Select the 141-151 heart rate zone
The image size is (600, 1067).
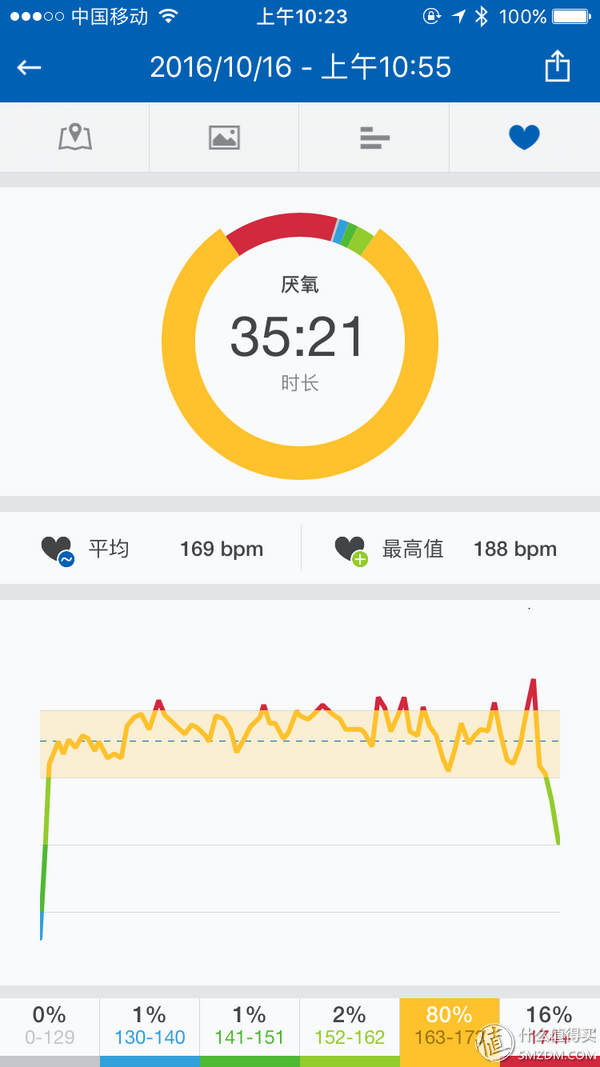tap(250, 1032)
